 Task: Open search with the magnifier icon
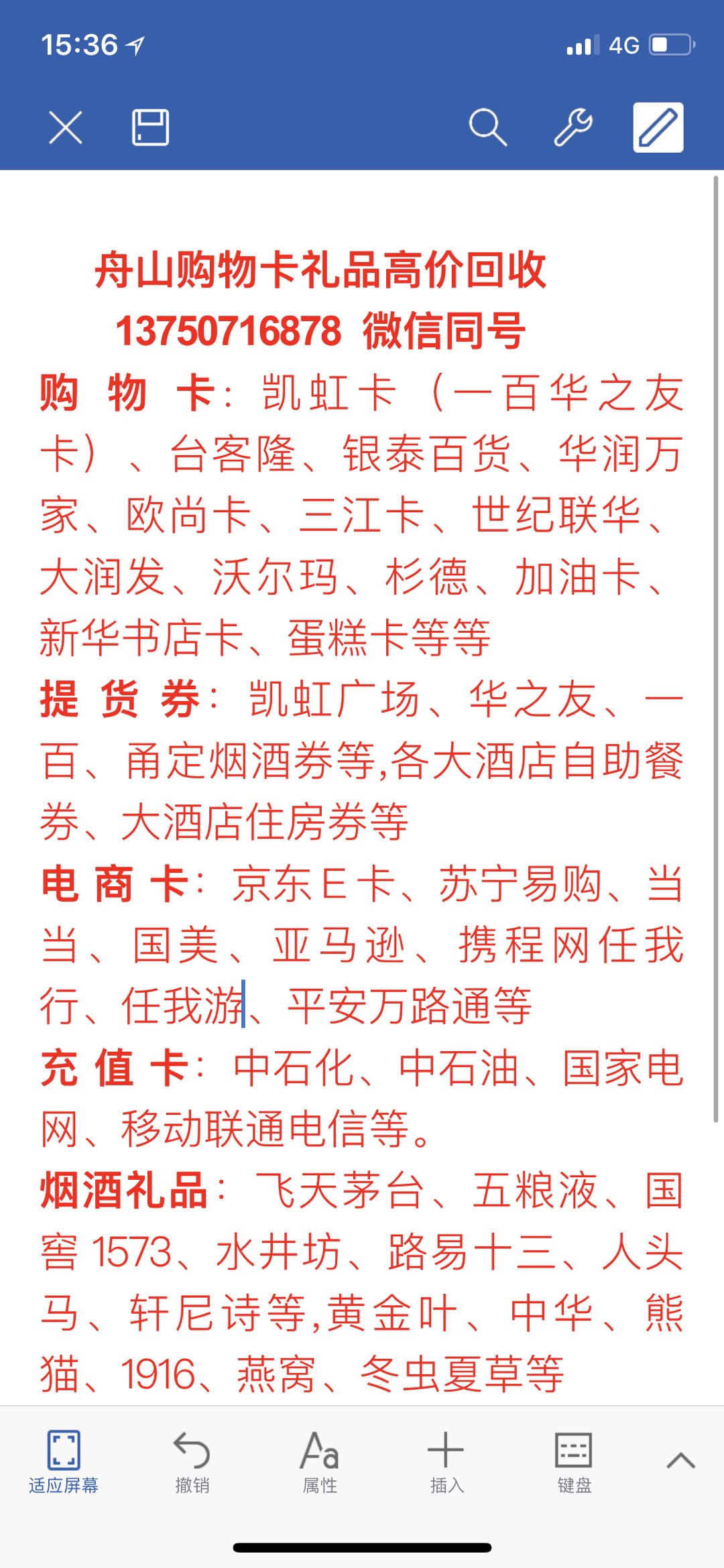pos(487,127)
